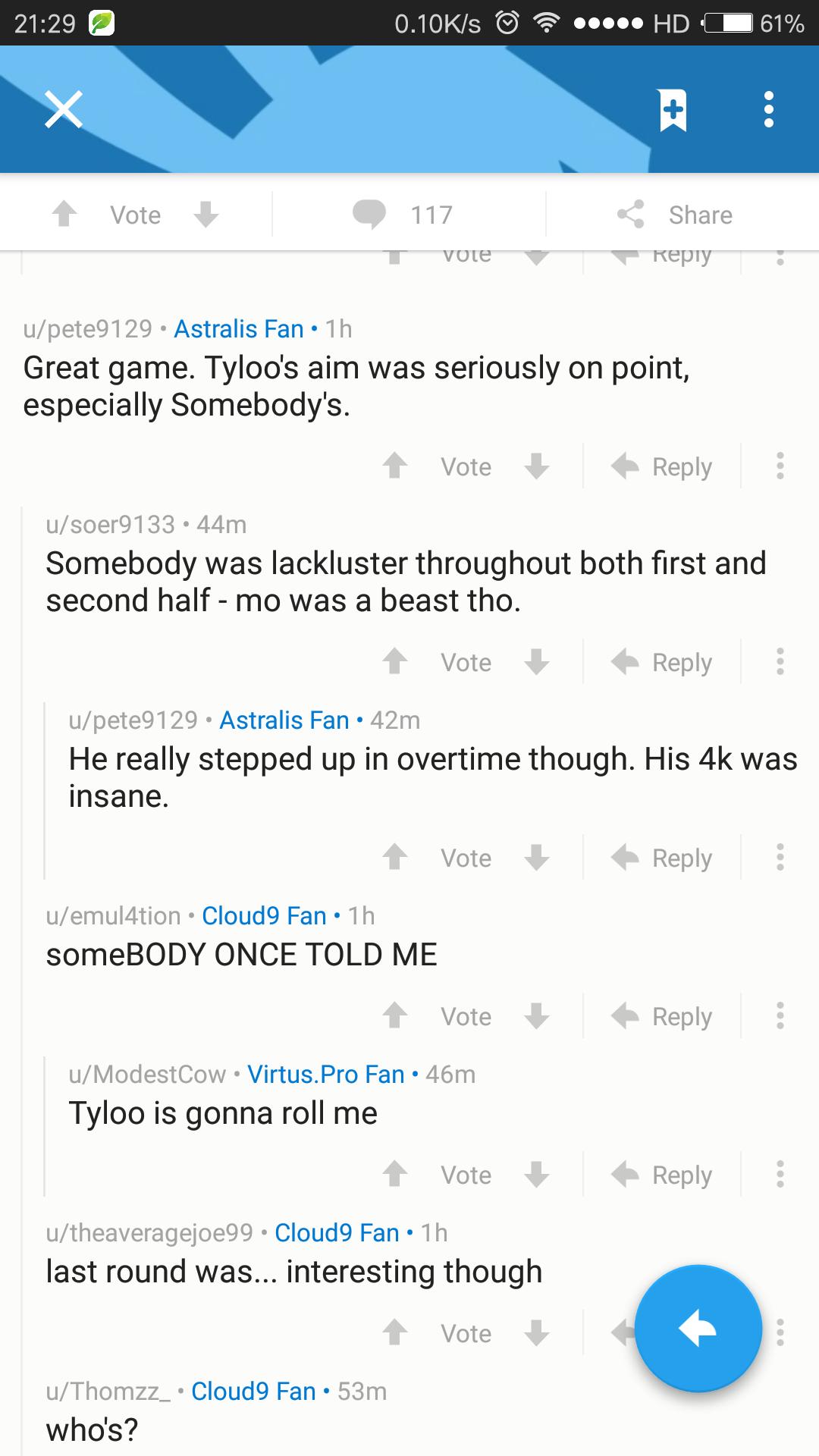Viewport: 819px width, 1456px height.
Task: Reply to ModestCow's 'Tyloo is gonna roll me'
Action: (662, 1175)
